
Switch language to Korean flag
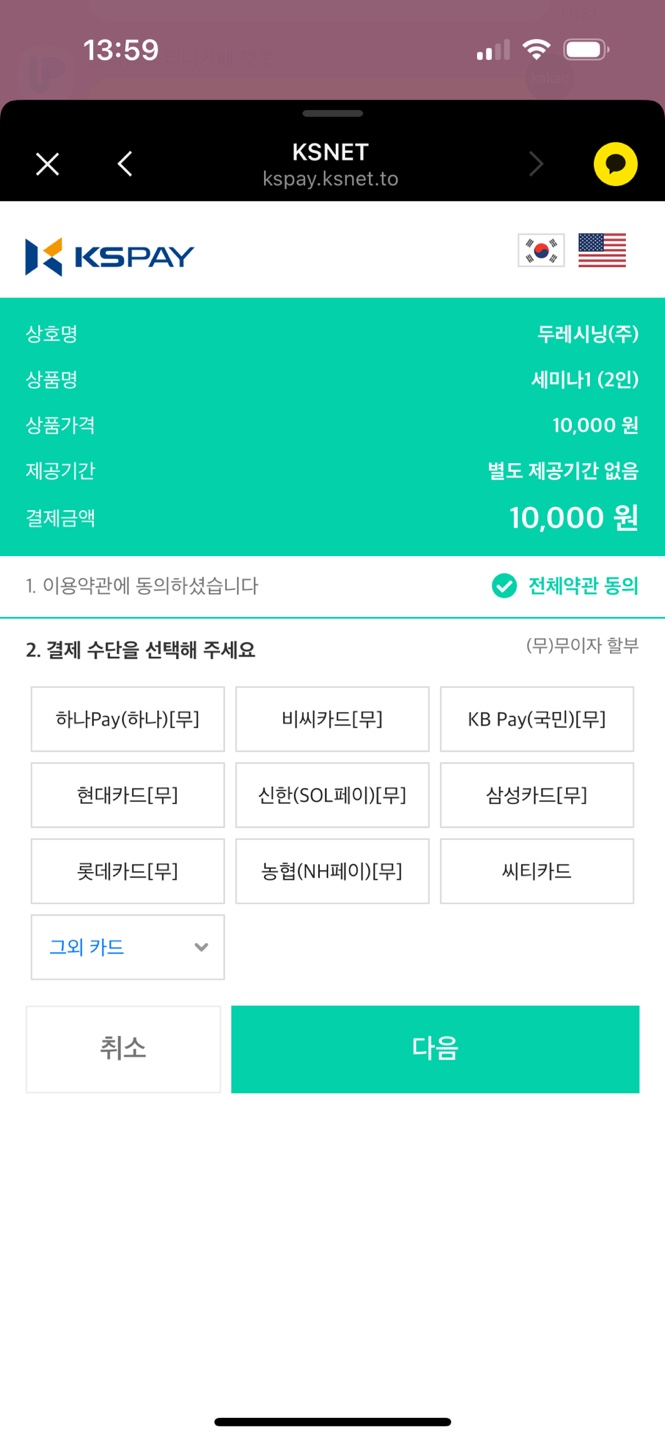tap(541, 250)
